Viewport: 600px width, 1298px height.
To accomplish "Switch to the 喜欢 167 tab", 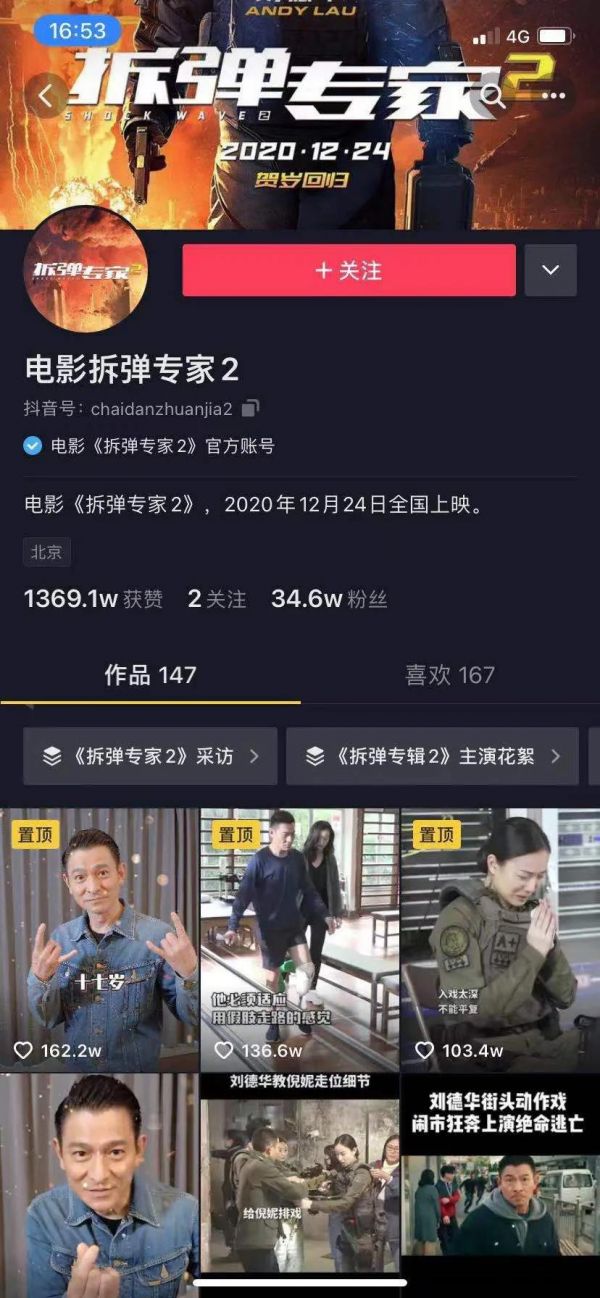I will (x=449, y=675).
